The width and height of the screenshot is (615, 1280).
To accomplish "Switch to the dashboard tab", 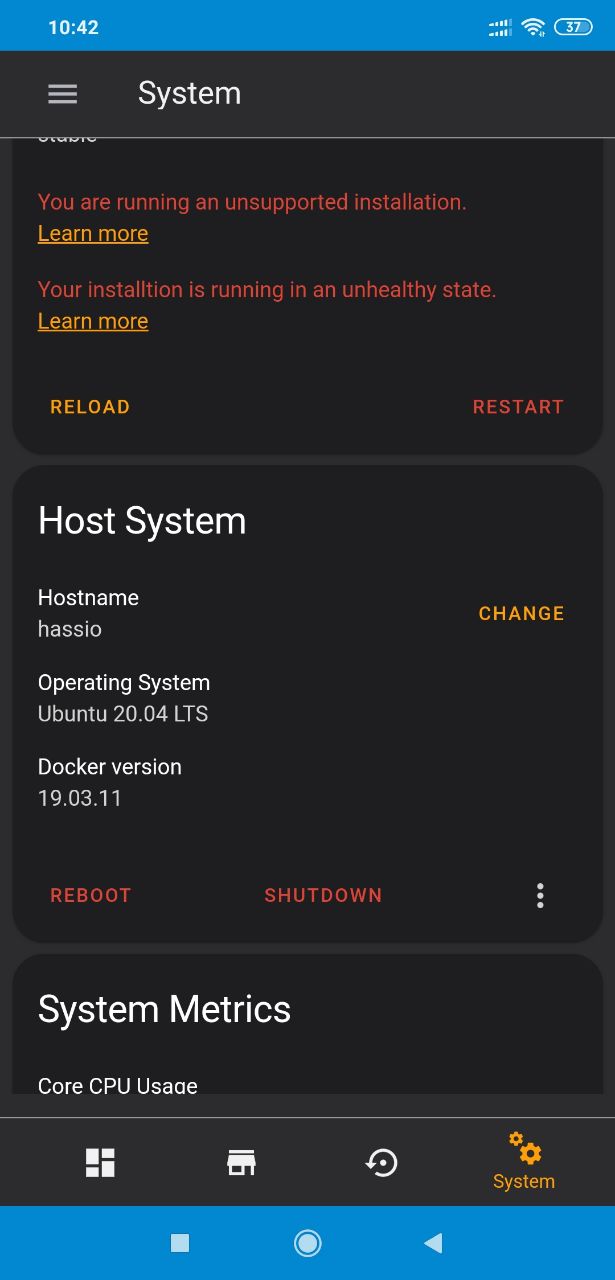I will pos(100,1162).
